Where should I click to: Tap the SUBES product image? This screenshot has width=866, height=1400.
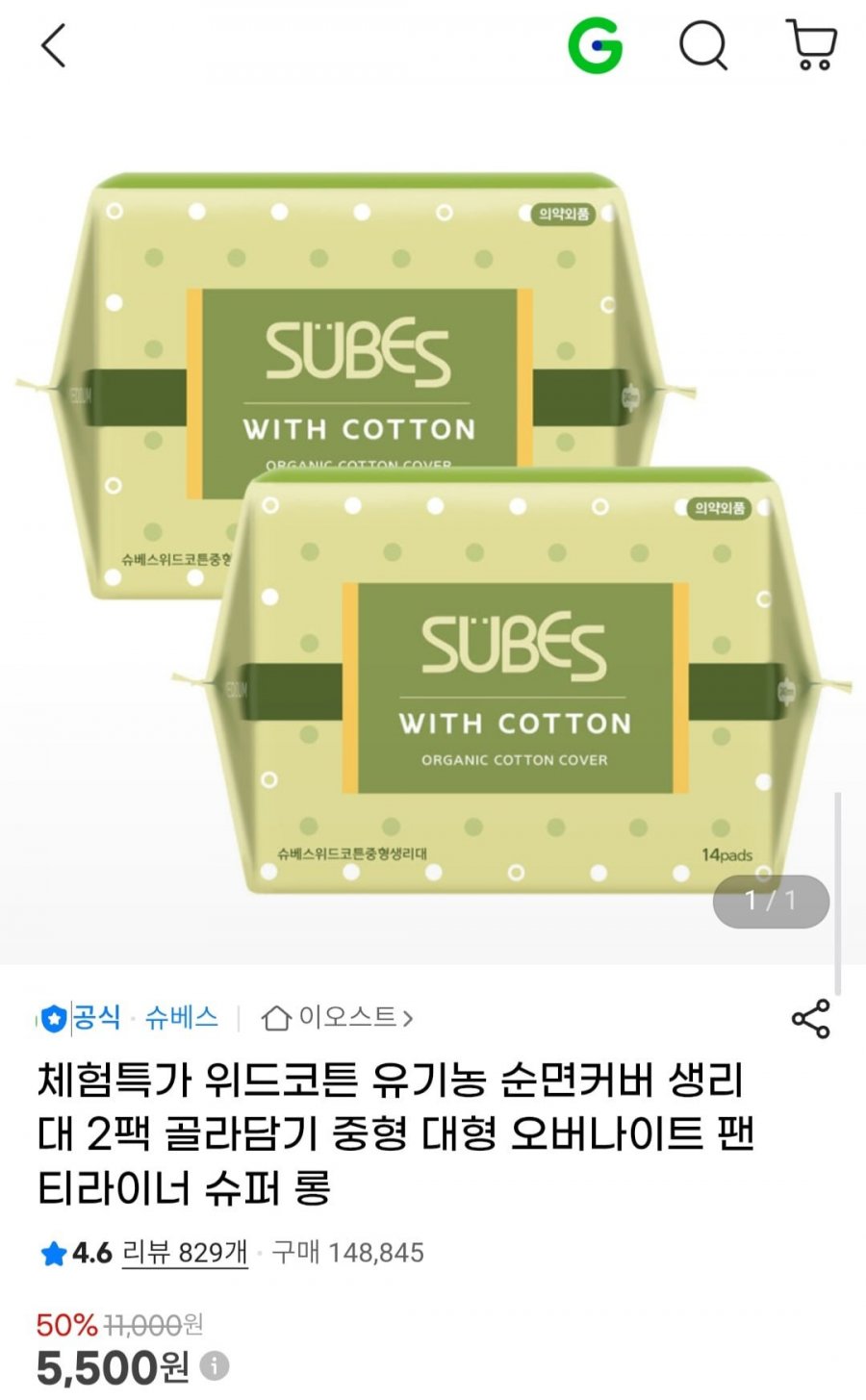pos(433,539)
